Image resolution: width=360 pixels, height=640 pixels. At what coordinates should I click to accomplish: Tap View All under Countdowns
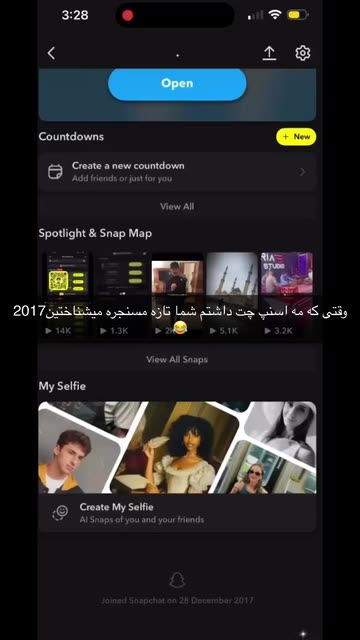177,207
